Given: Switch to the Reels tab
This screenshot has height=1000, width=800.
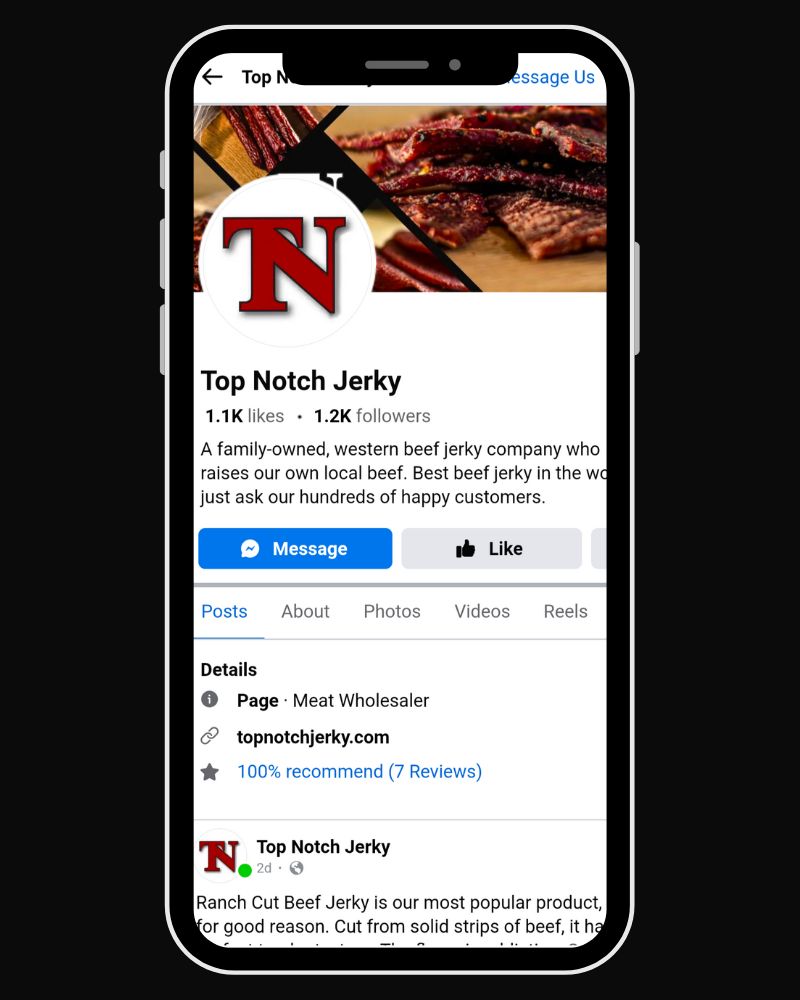Looking at the screenshot, I should [x=565, y=611].
